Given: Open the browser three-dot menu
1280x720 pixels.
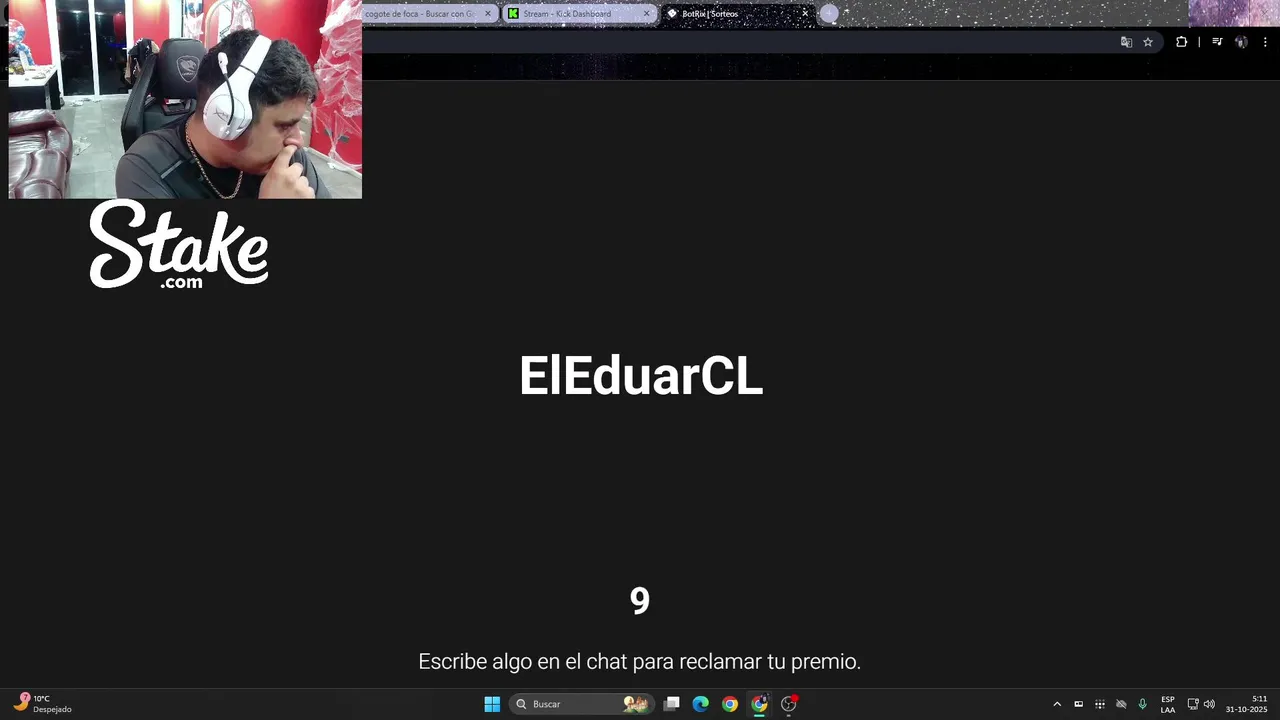Looking at the screenshot, I should (x=1265, y=42).
